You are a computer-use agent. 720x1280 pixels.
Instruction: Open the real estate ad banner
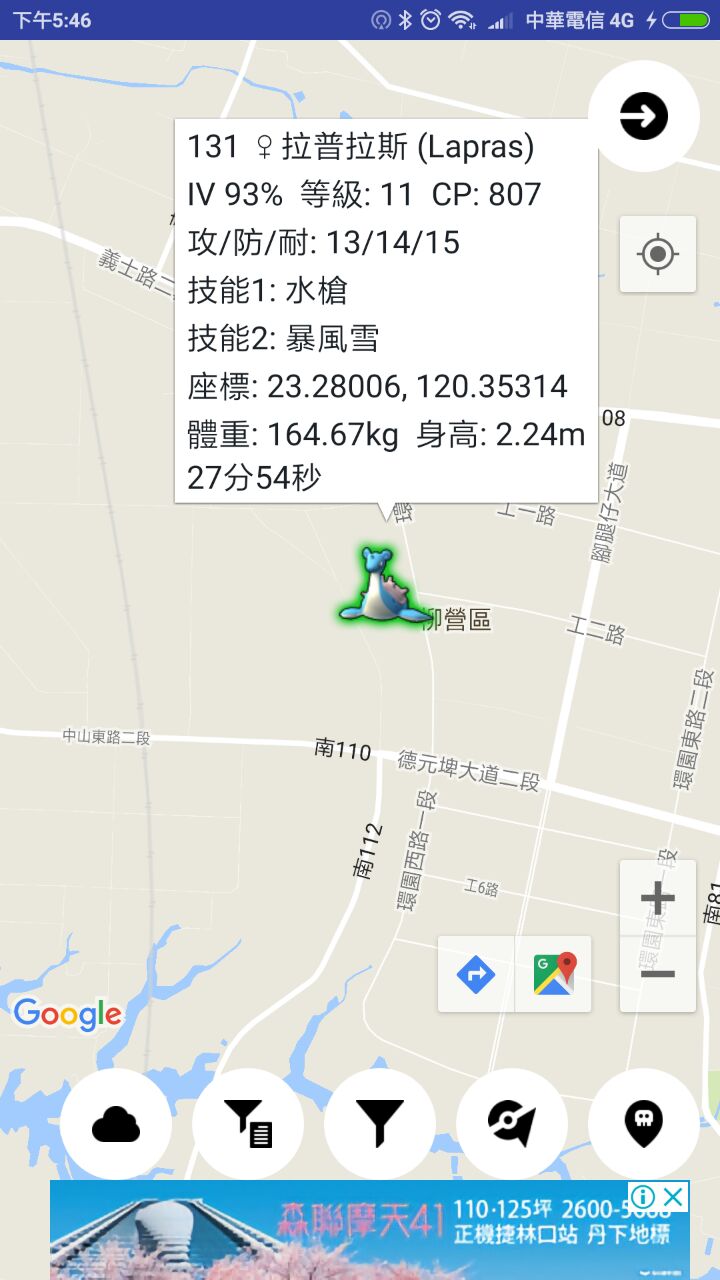coord(350,1235)
